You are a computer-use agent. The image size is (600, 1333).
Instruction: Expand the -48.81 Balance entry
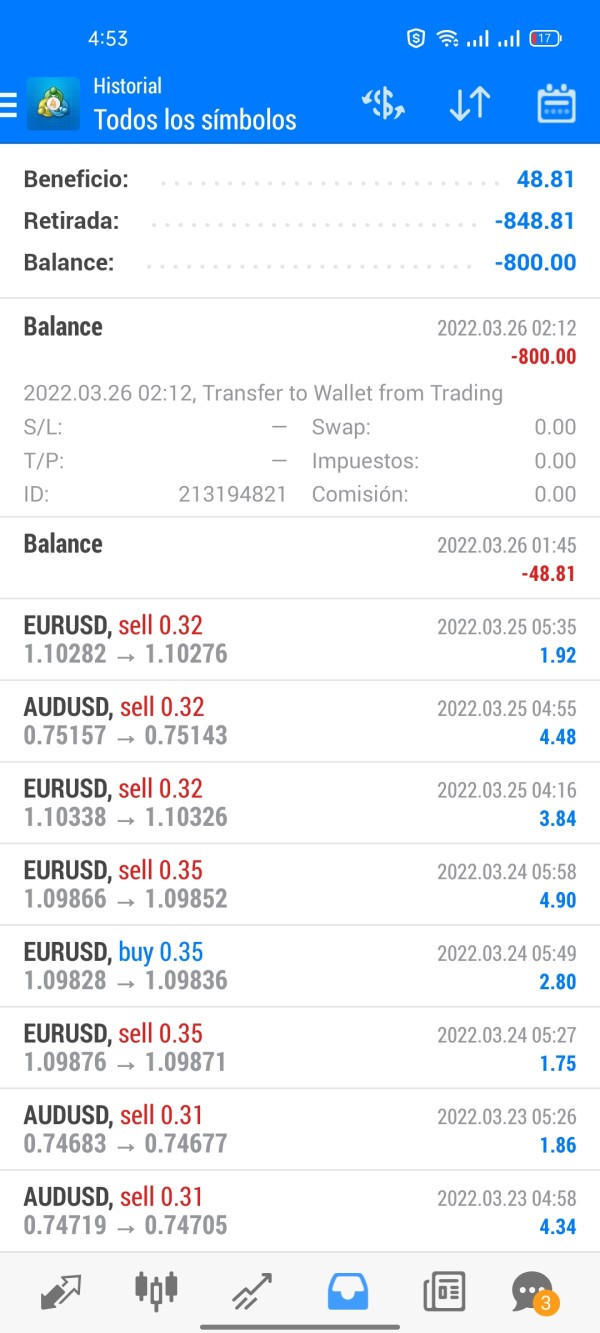point(300,558)
